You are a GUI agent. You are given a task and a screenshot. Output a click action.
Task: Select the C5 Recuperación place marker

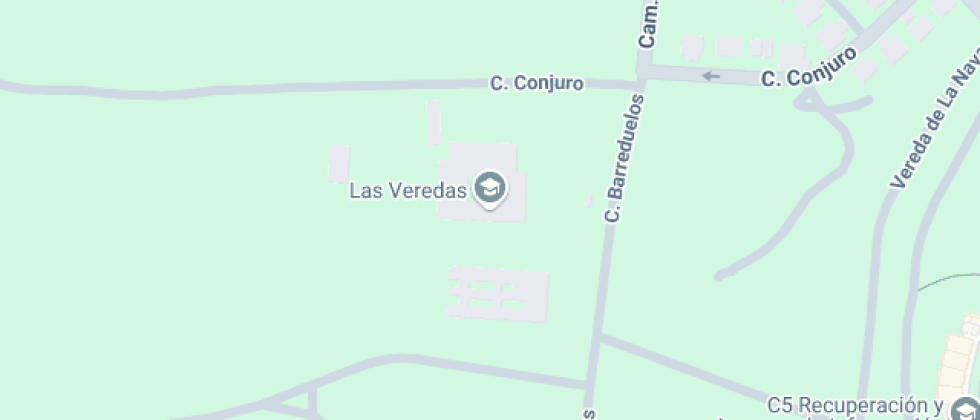(x=968, y=409)
